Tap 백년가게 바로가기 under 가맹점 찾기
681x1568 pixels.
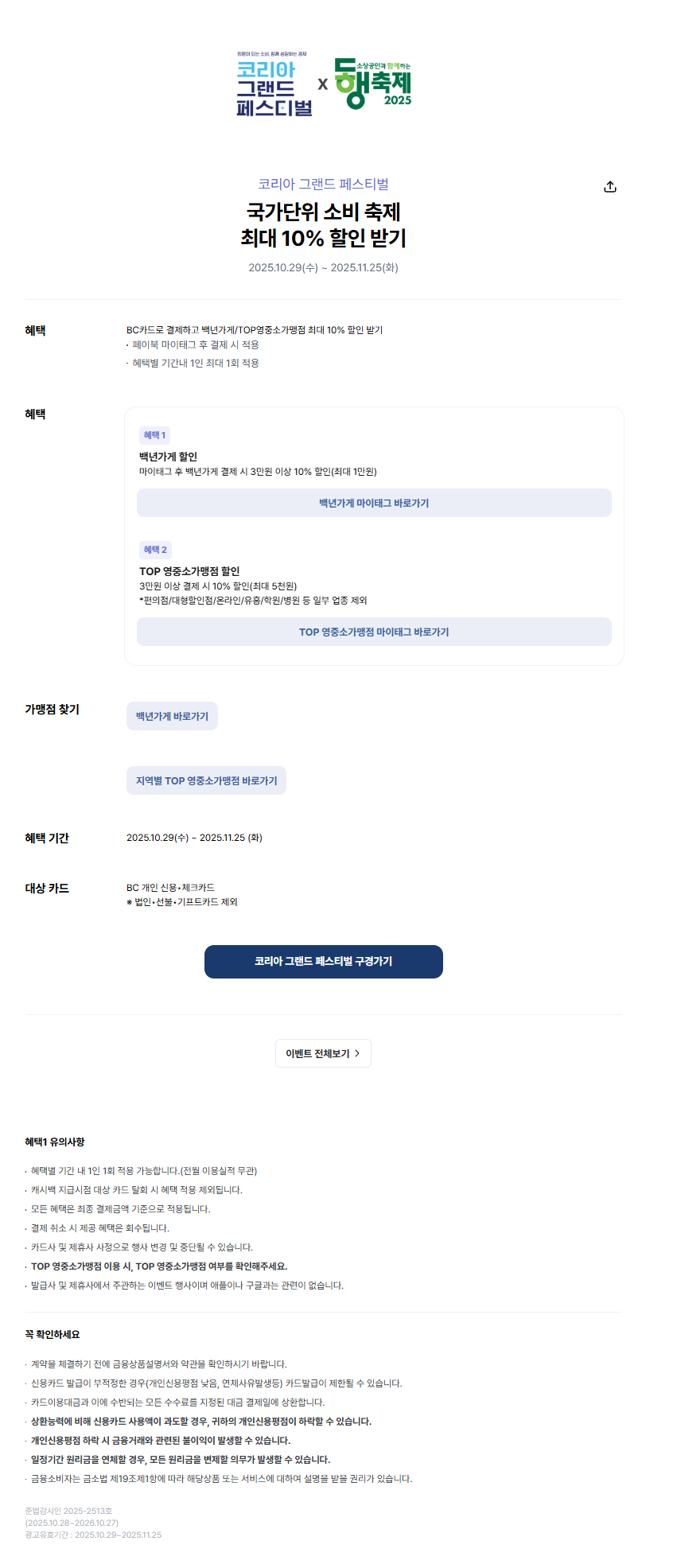pyautogui.click(x=172, y=716)
